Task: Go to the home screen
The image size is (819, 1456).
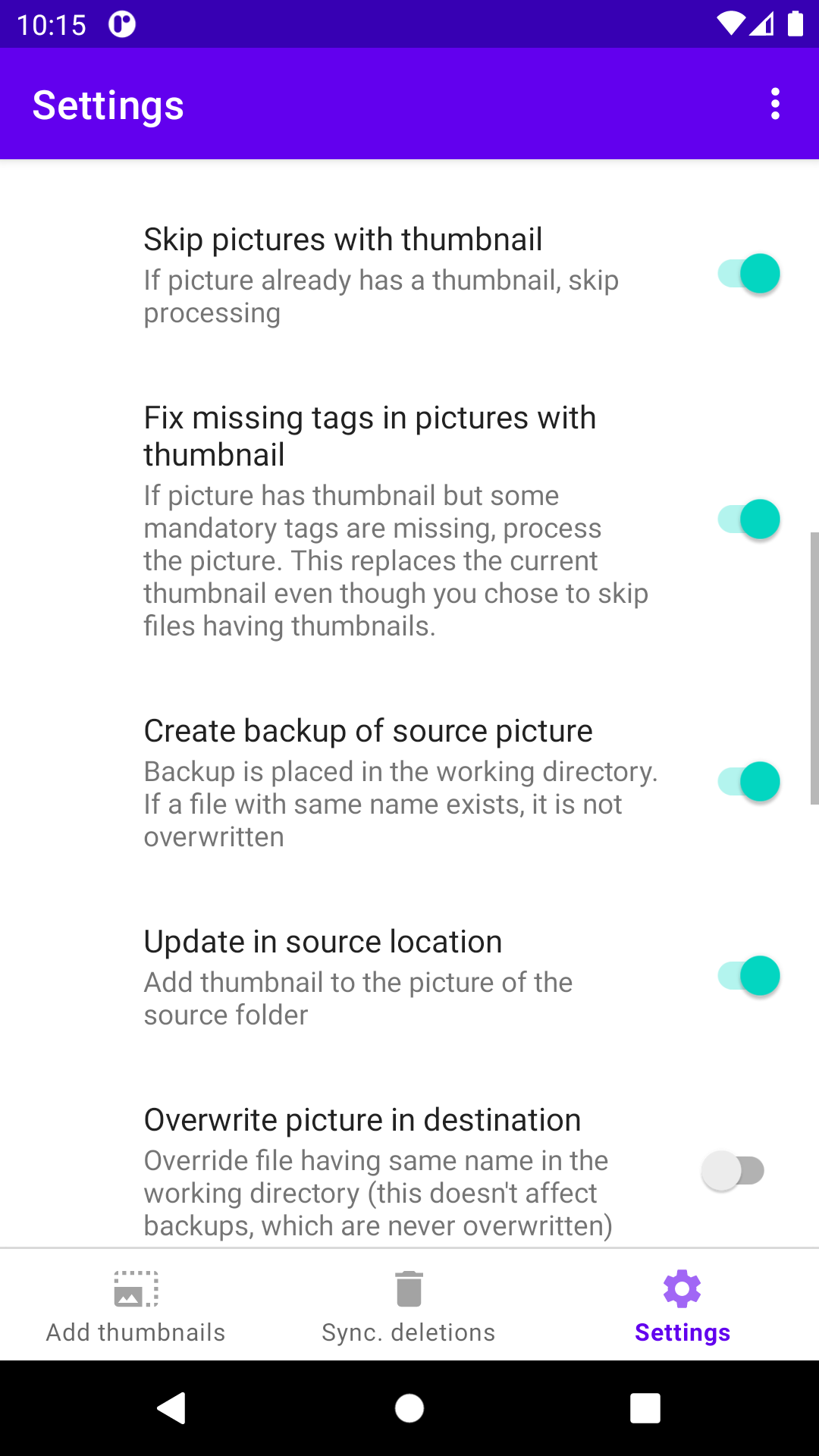Action: click(409, 1408)
